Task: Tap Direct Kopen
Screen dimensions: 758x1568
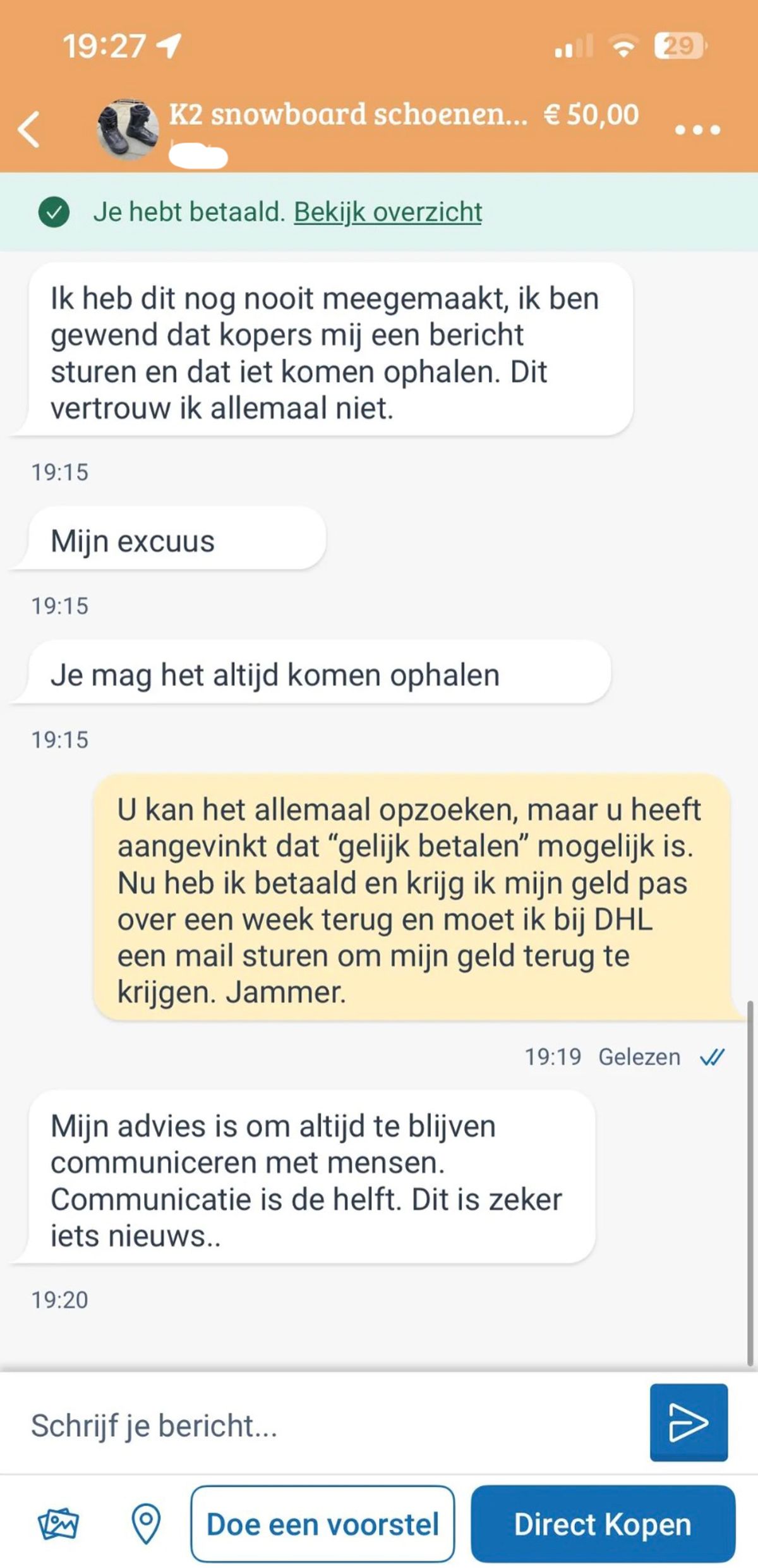Action: pos(603,1524)
